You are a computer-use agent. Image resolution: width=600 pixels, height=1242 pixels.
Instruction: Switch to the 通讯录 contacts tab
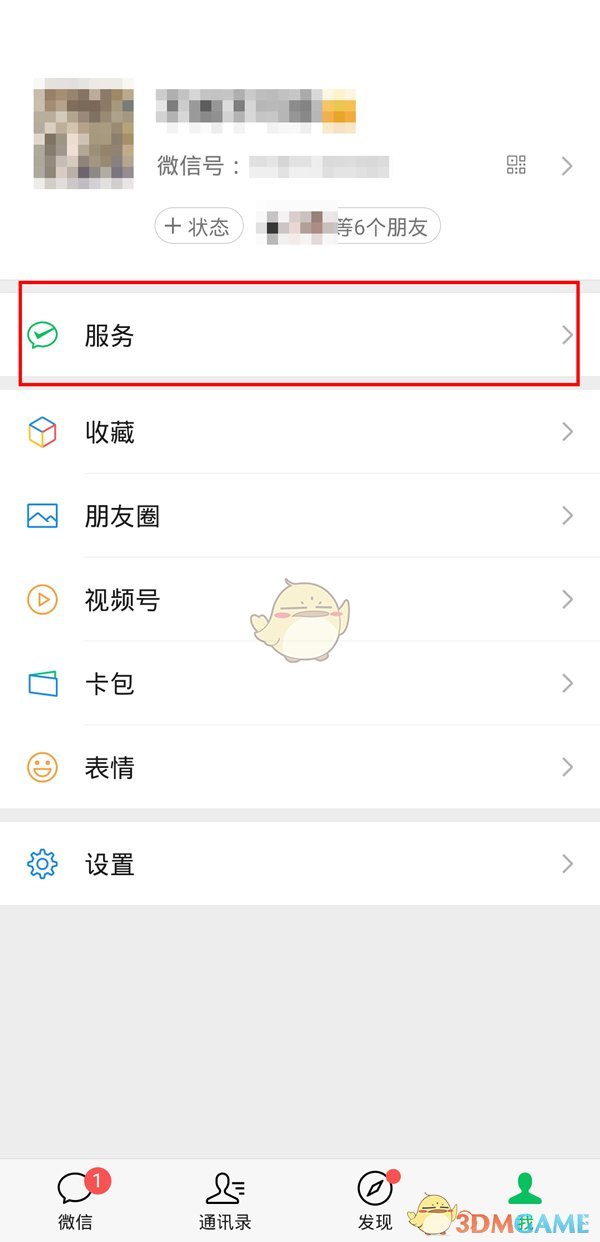click(x=225, y=1200)
